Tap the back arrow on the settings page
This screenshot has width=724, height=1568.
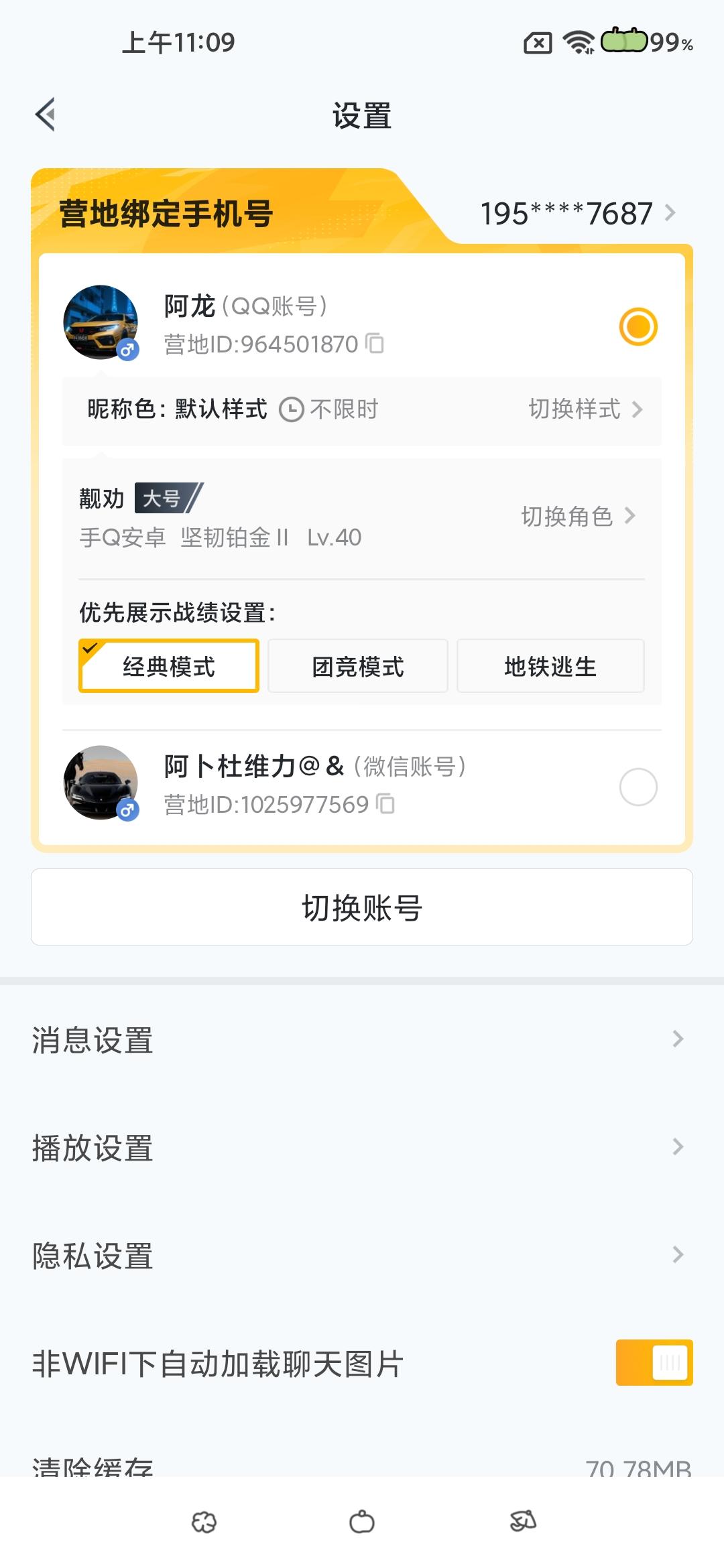(46, 115)
